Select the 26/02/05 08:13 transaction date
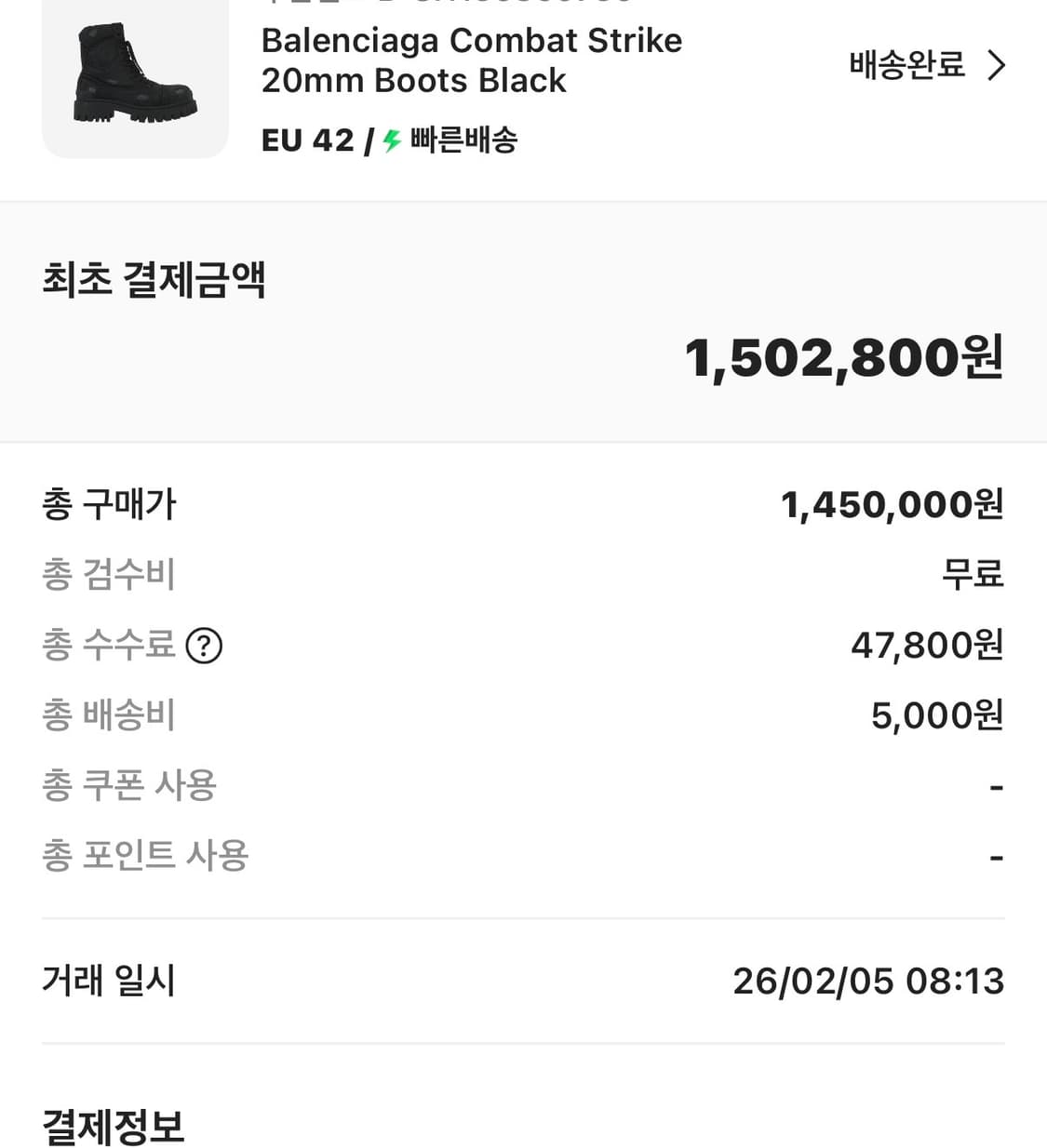This screenshot has width=1047, height=1148. [868, 980]
